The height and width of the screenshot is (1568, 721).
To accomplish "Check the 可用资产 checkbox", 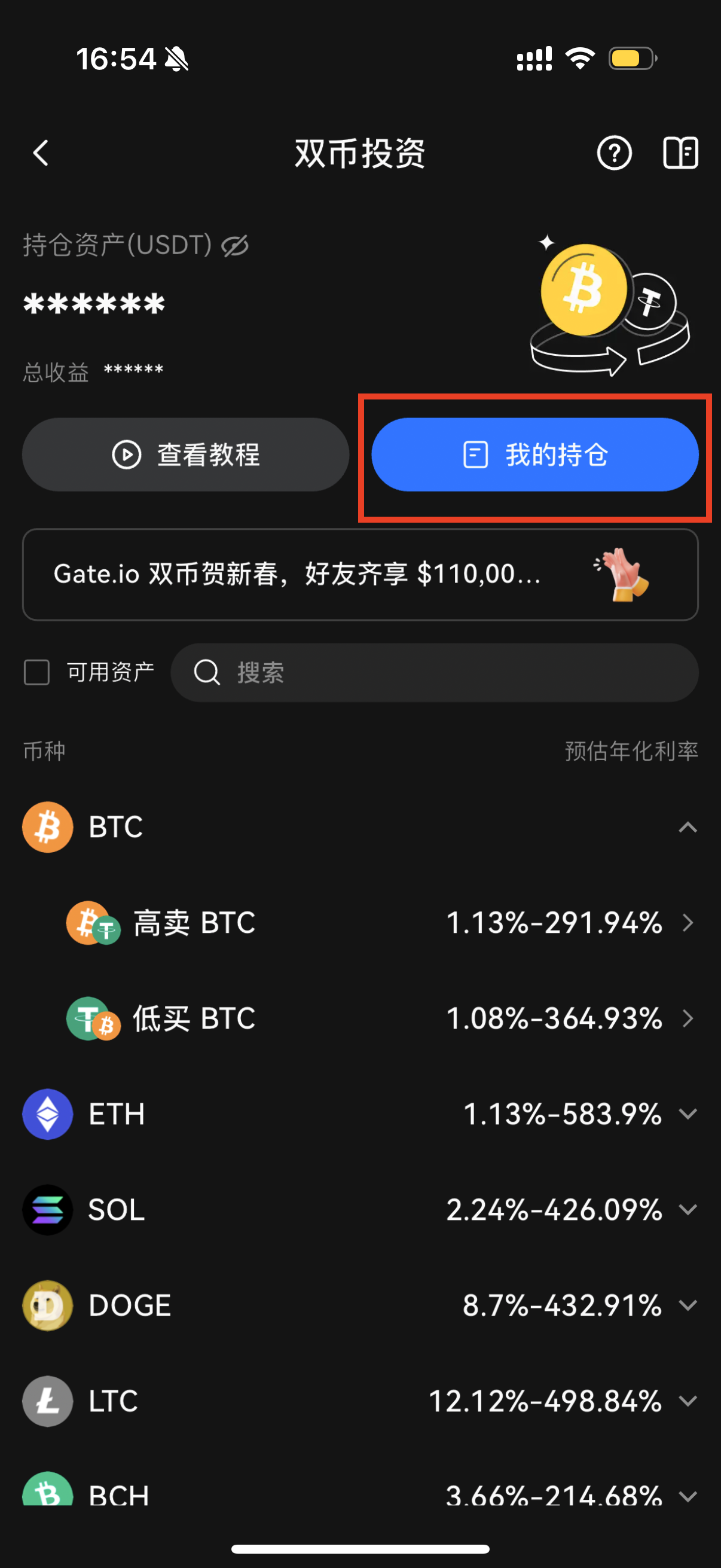I will click(x=36, y=673).
